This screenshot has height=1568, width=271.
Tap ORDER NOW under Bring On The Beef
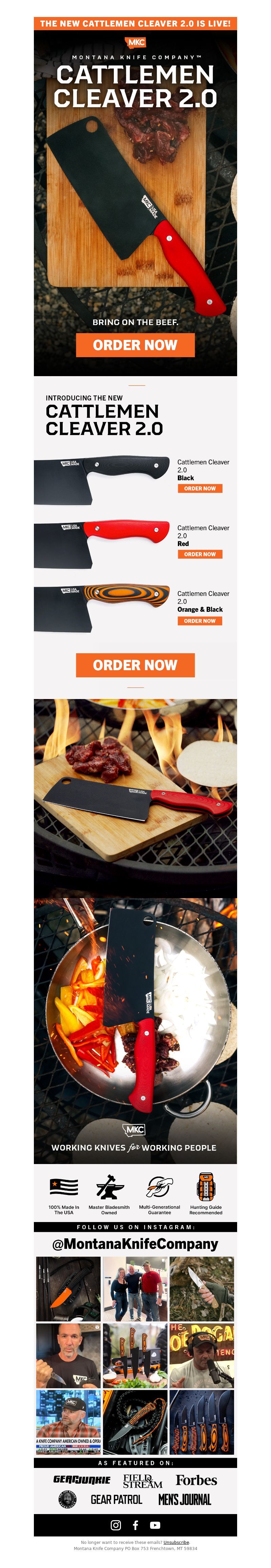[x=135, y=345]
